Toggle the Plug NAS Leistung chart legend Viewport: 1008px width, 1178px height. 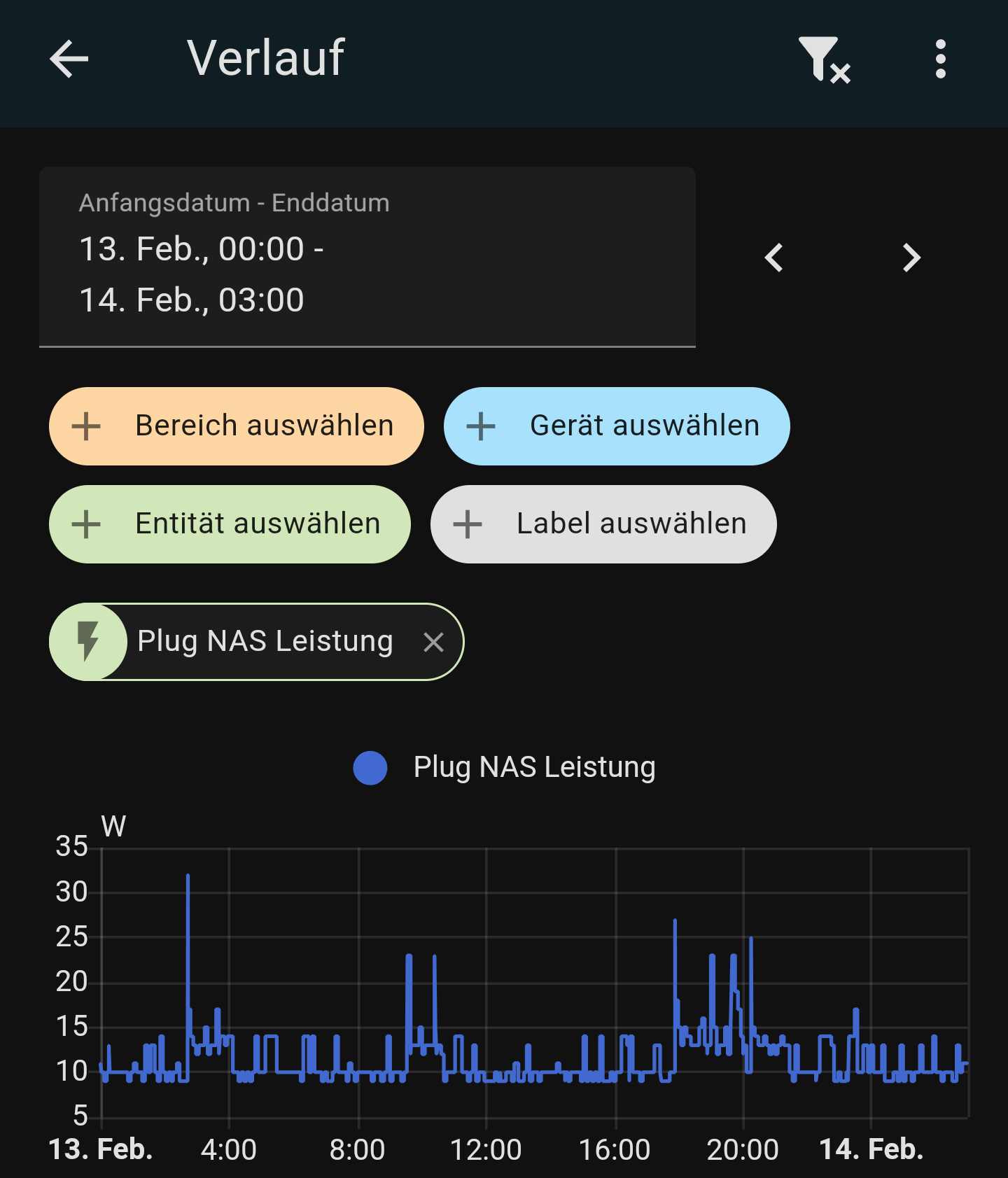tap(504, 767)
